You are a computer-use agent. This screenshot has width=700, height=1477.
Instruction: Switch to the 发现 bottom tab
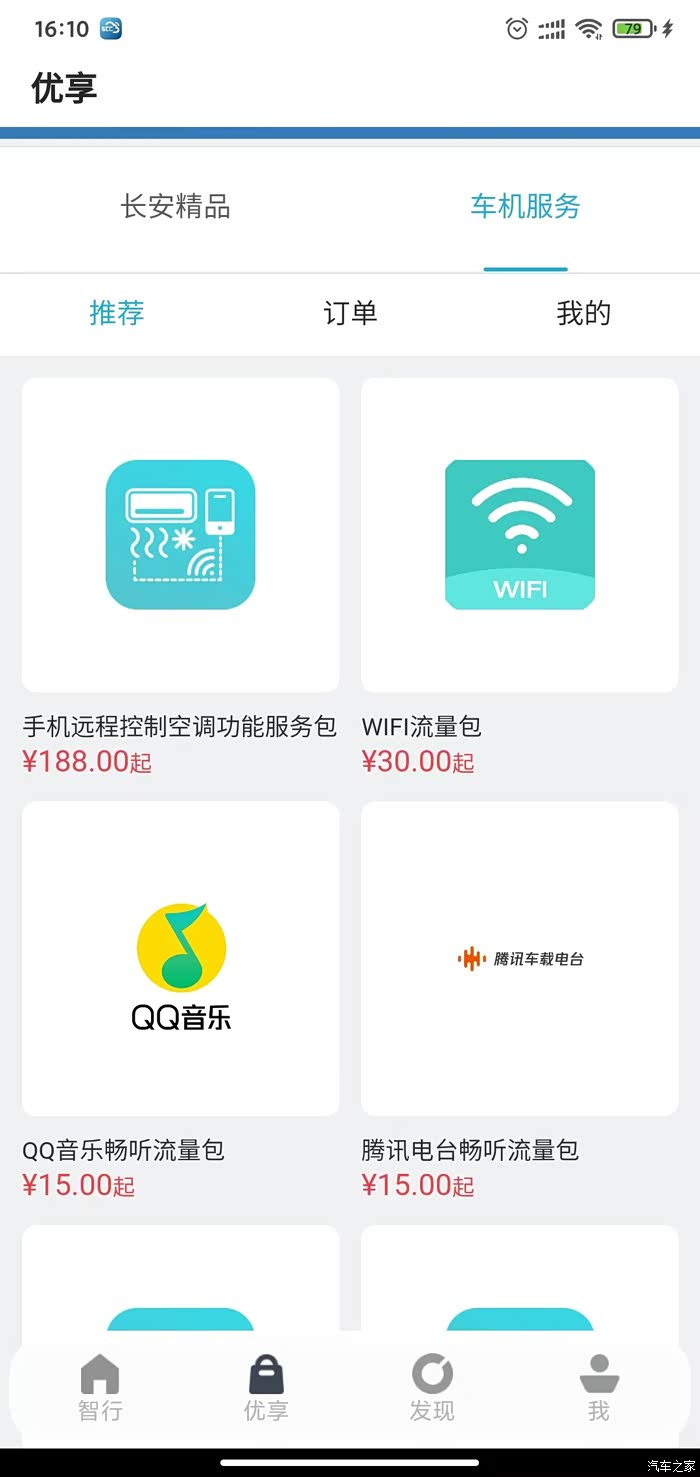pos(432,1388)
